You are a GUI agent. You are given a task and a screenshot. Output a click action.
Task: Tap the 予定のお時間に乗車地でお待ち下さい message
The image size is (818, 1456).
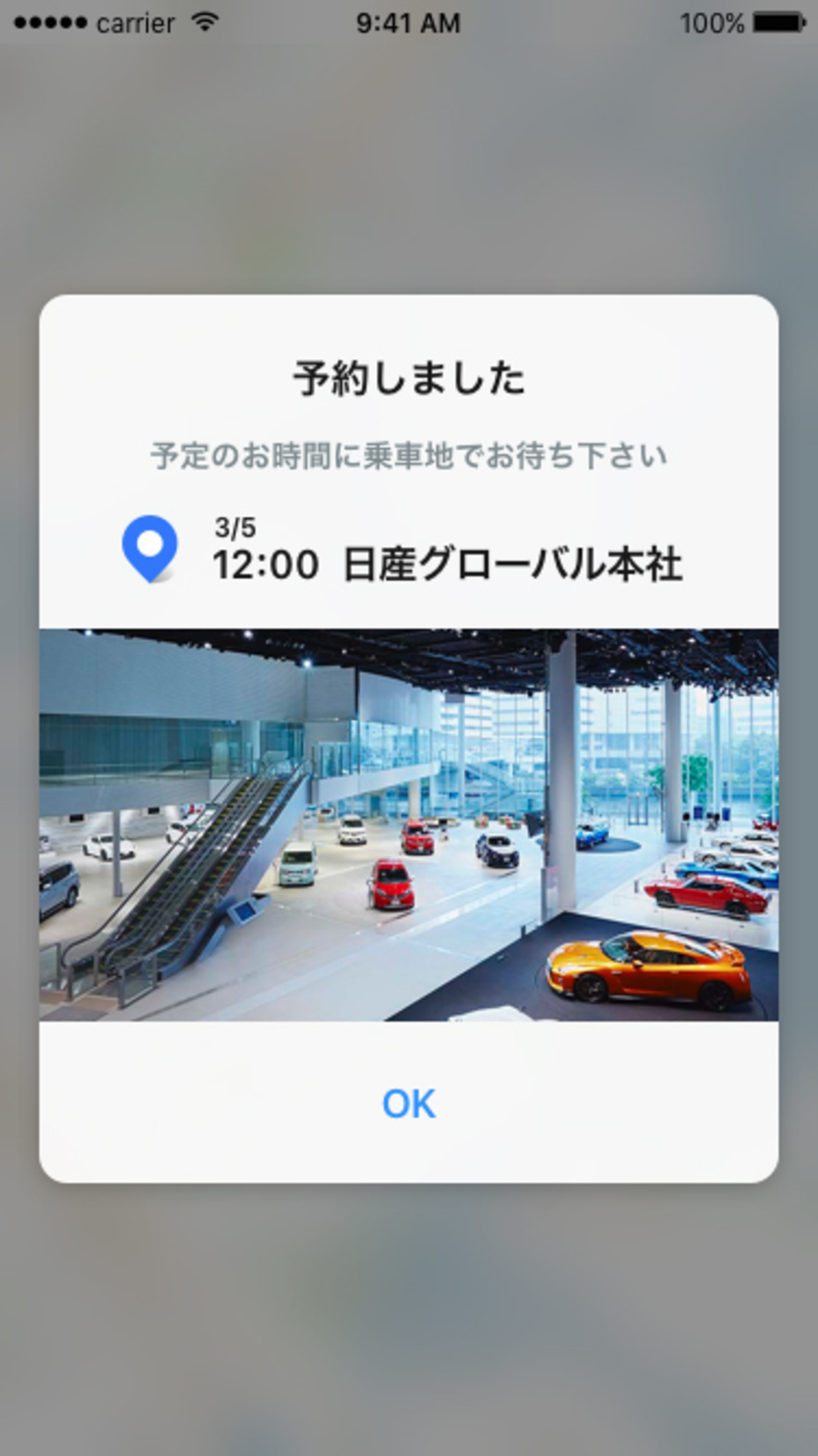point(408,454)
